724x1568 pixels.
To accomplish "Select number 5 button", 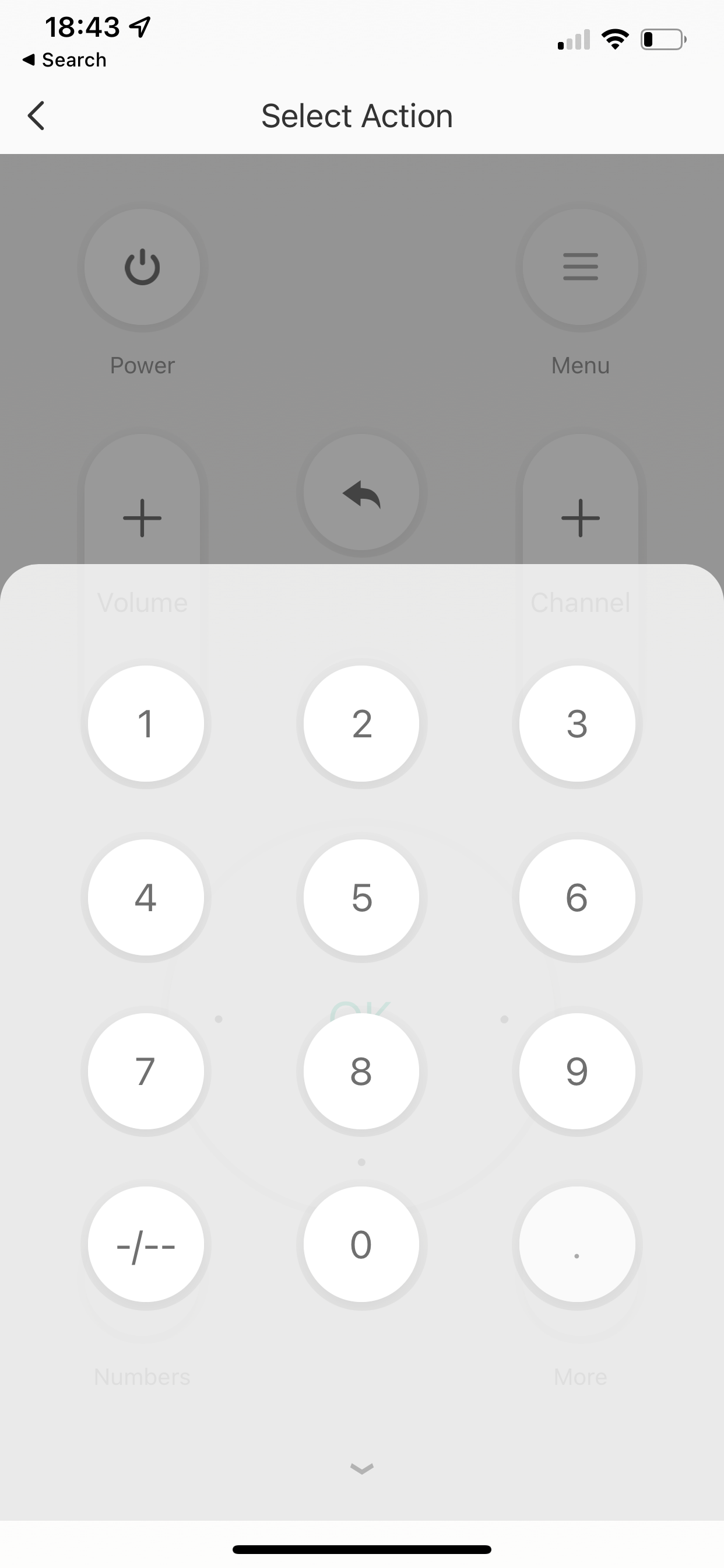I will pos(361,897).
